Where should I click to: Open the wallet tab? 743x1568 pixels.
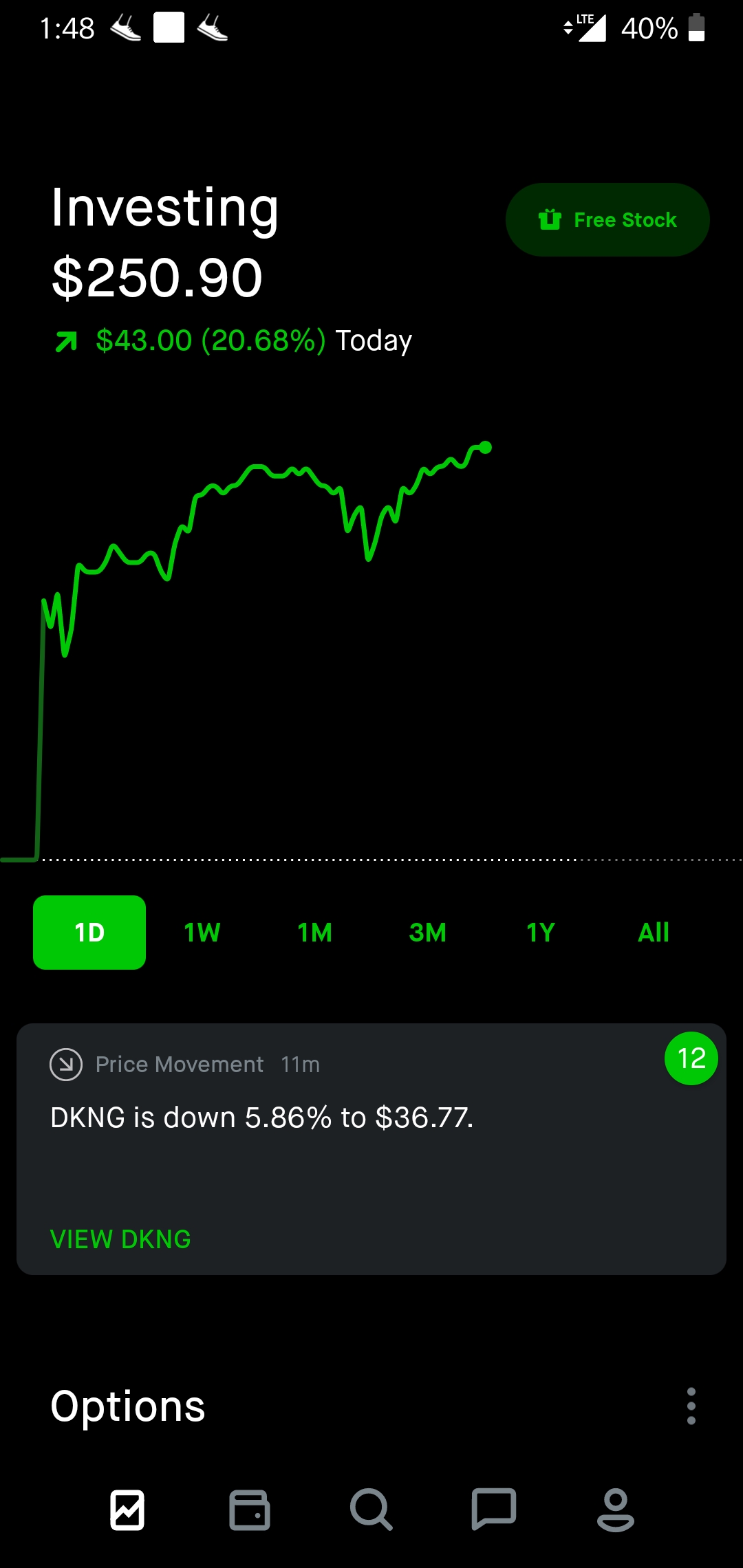(249, 1510)
